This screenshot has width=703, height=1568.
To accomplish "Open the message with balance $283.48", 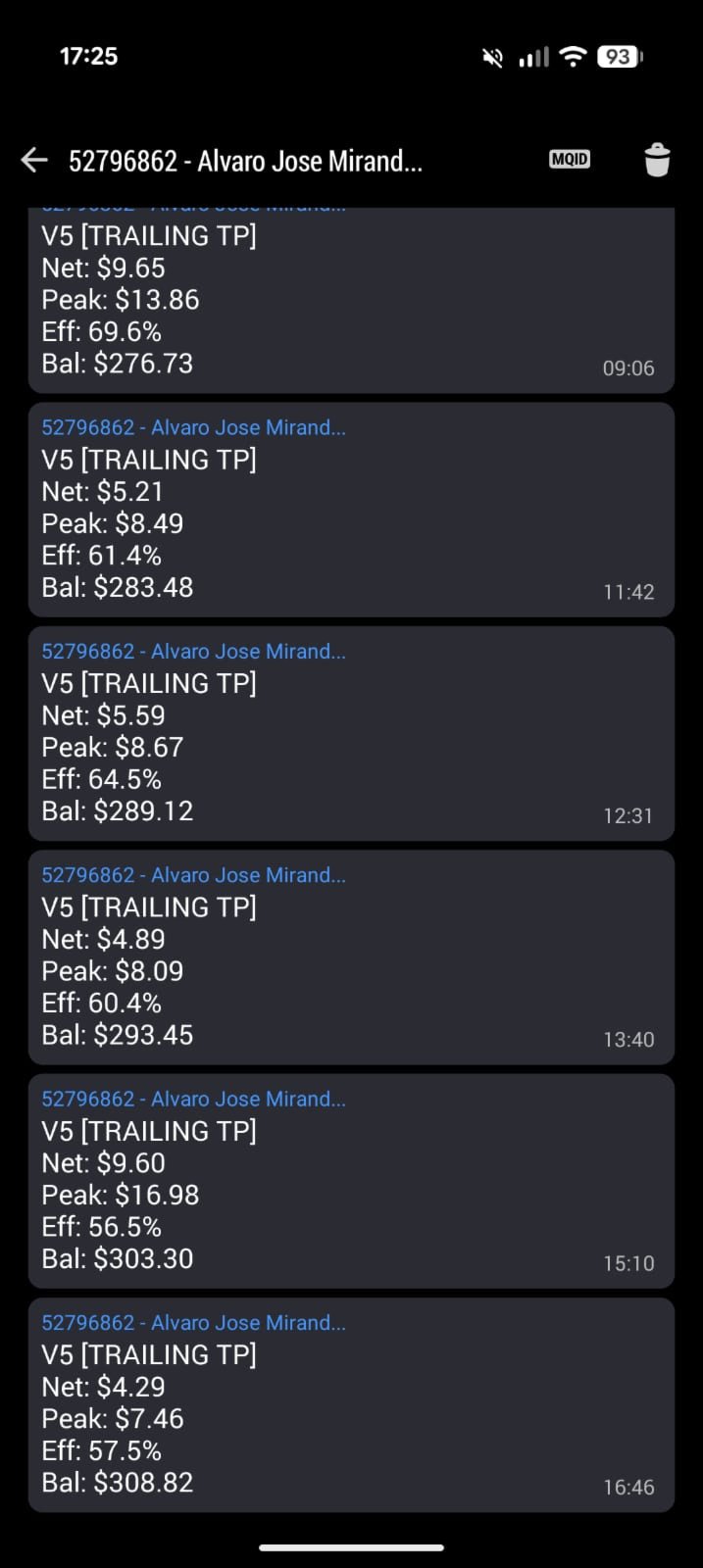I will 351,510.
